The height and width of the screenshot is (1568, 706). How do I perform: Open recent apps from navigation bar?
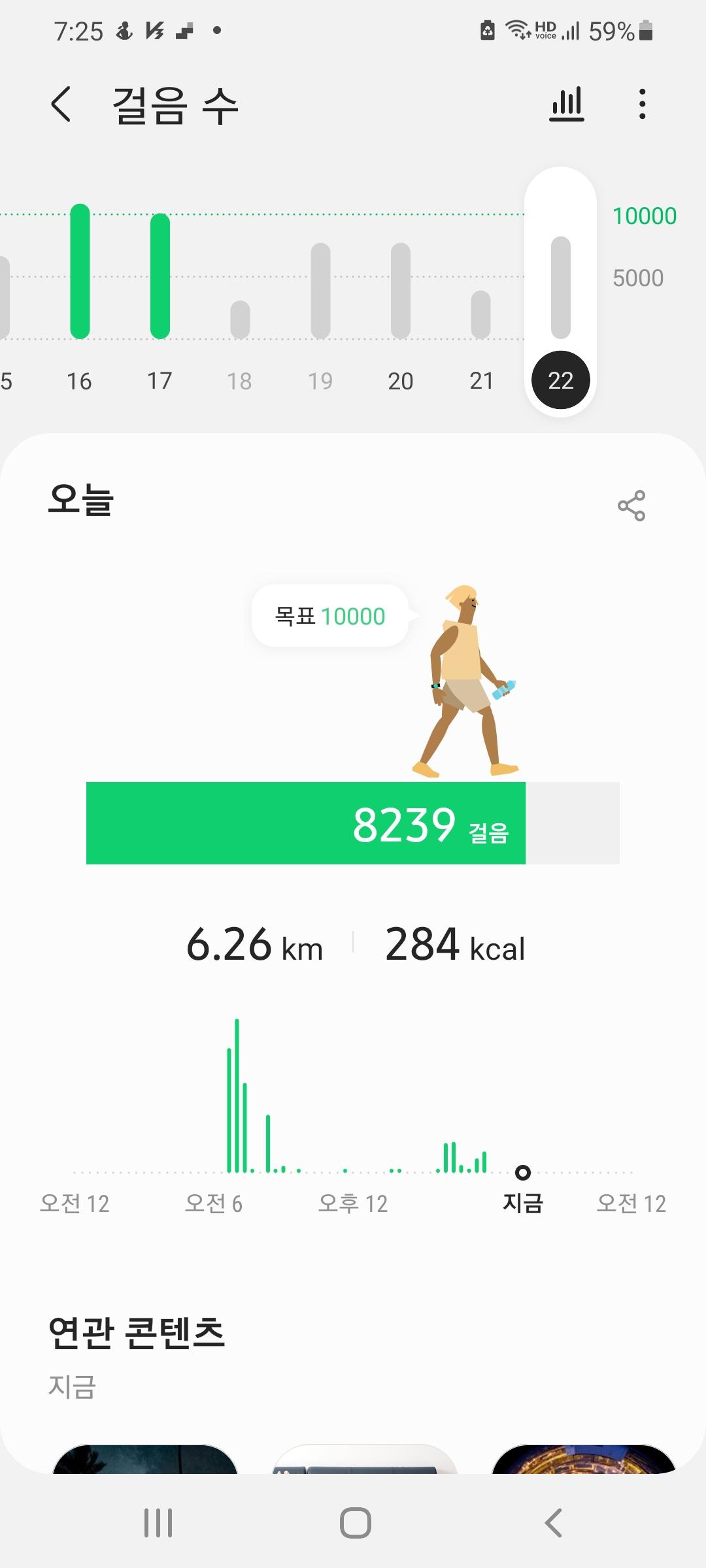pos(158,1523)
